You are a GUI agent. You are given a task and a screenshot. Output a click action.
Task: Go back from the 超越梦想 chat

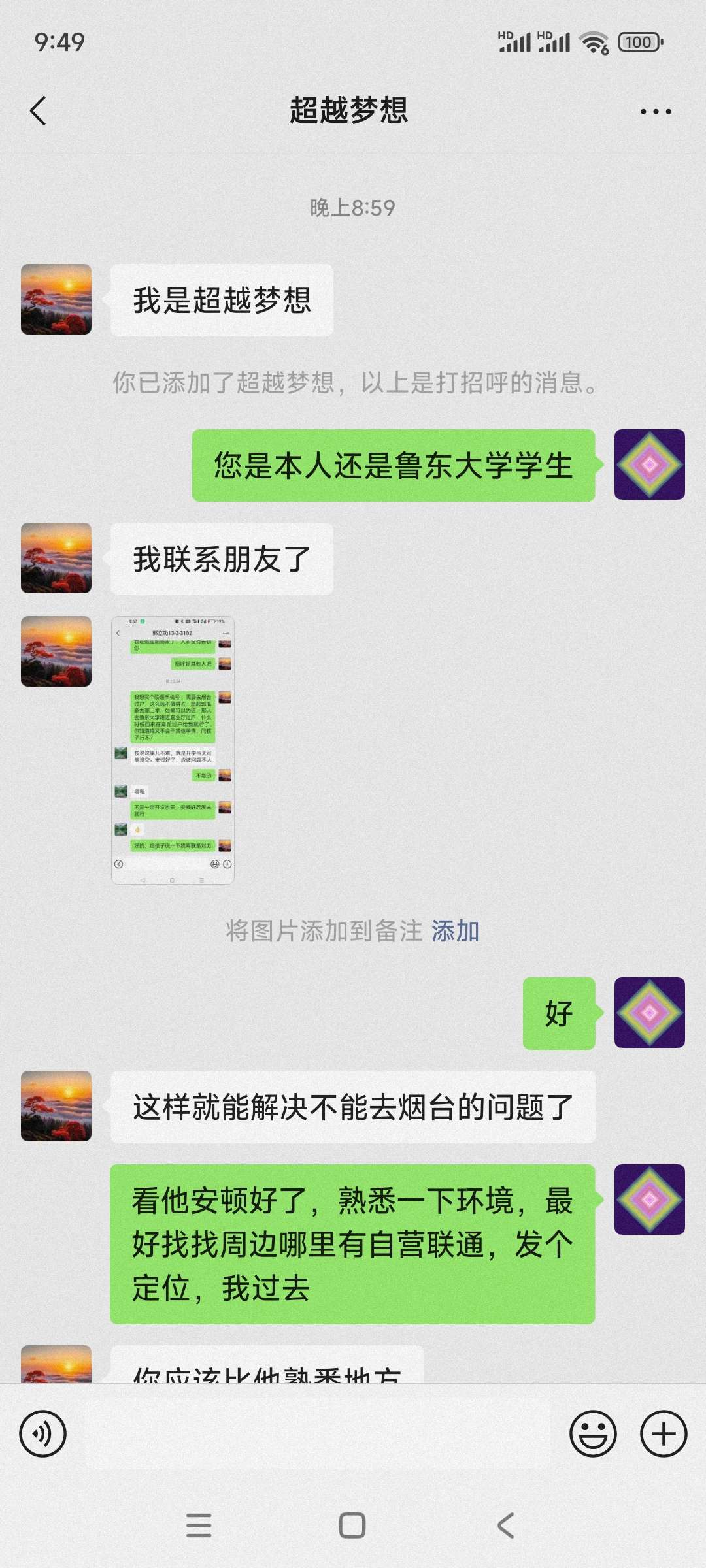39,110
